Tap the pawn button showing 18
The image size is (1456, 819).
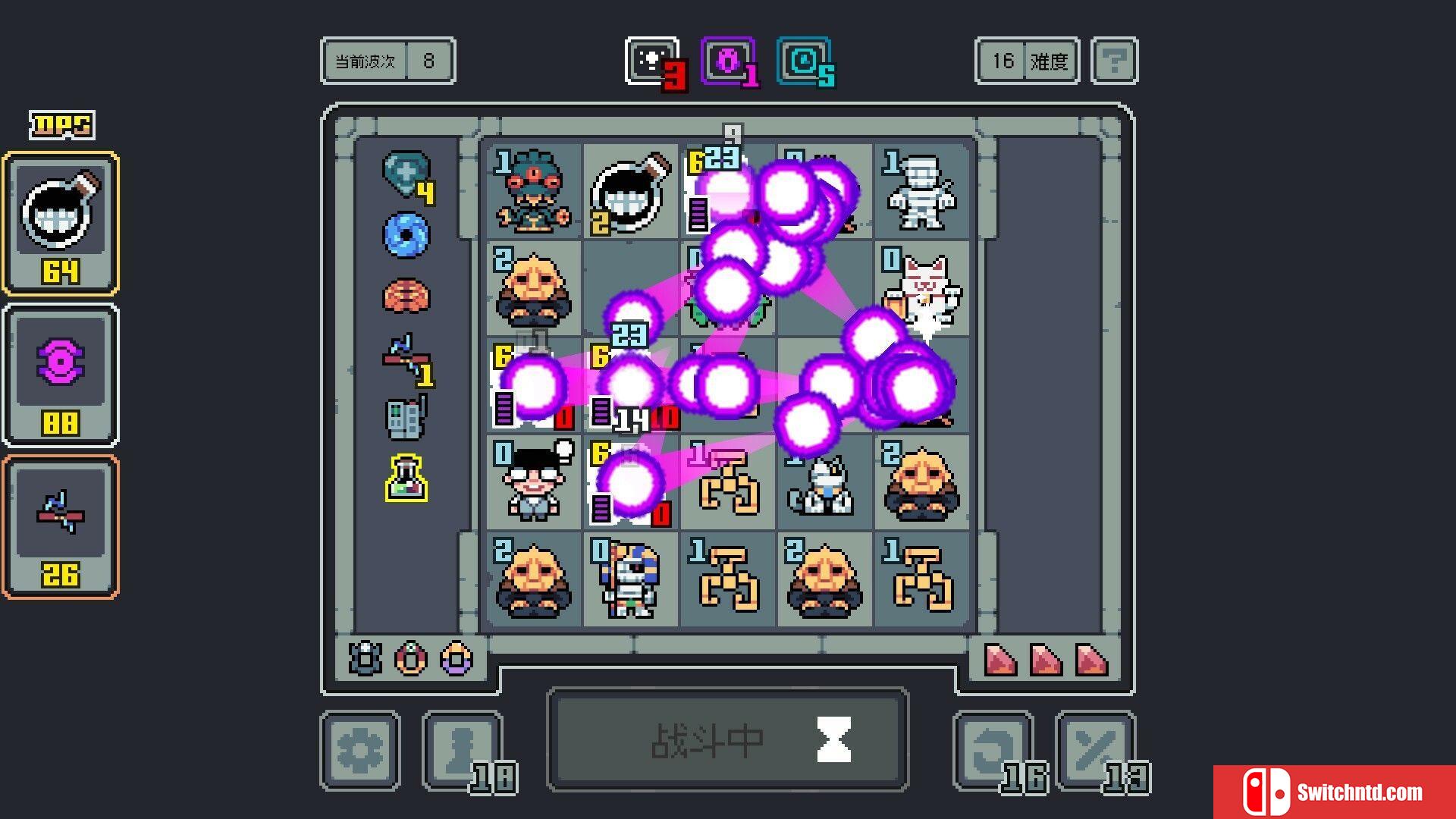click(463, 751)
